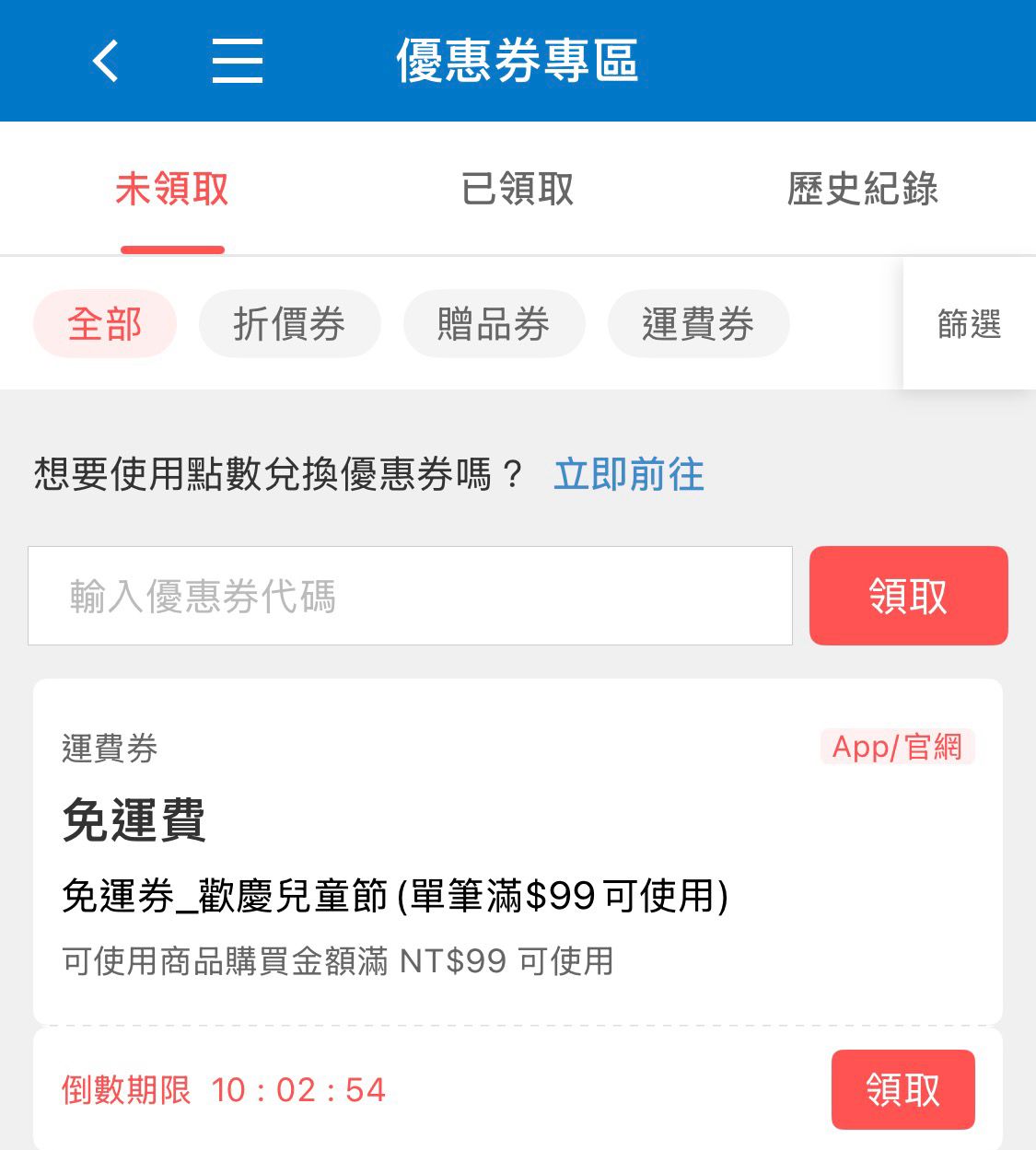This screenshot has width=1036, height=1150.
Task: Claim the 免運費 coupon with 領取
Action: (902, 1089)
